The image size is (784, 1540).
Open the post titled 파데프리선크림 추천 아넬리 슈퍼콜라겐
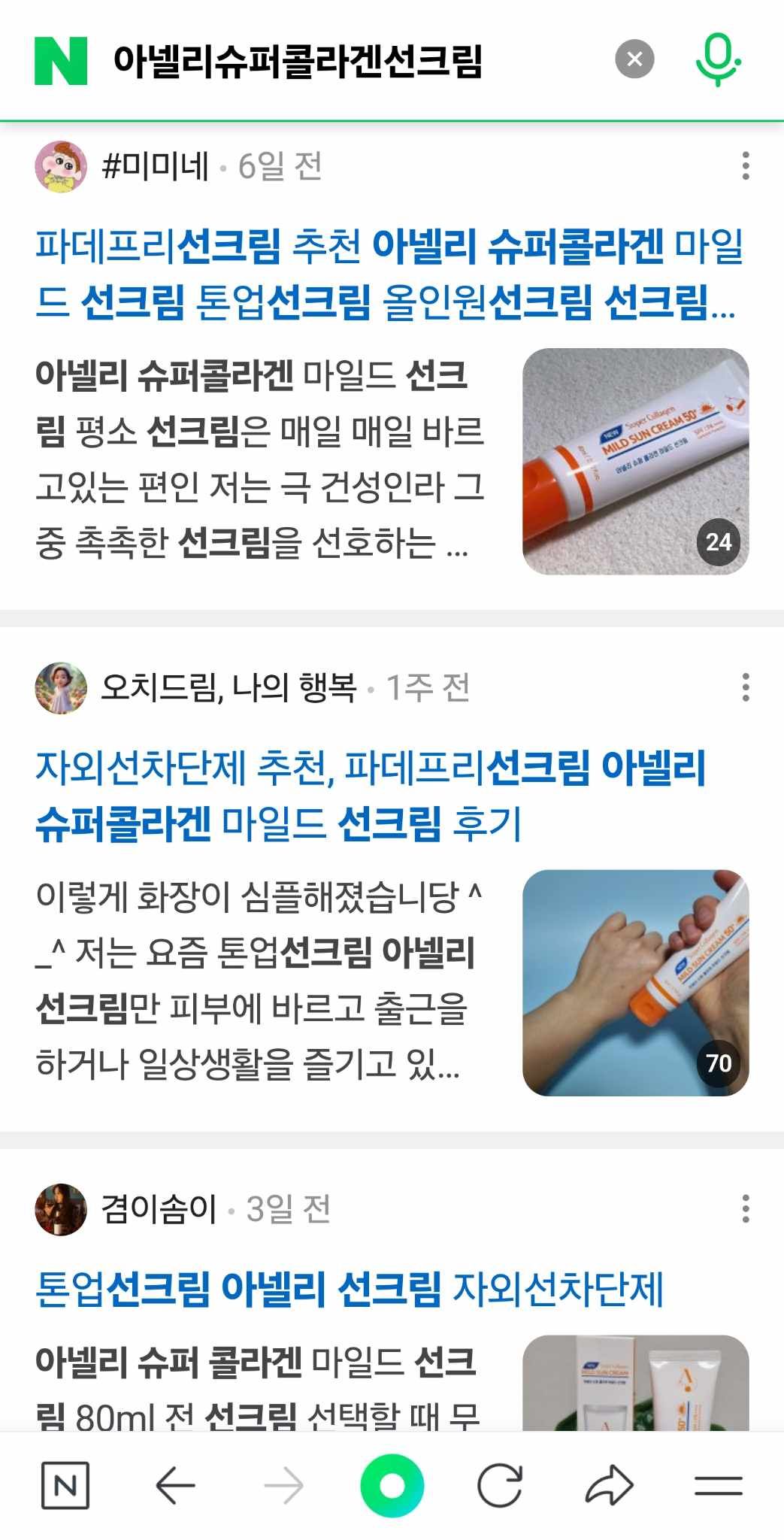pos(387,273)
